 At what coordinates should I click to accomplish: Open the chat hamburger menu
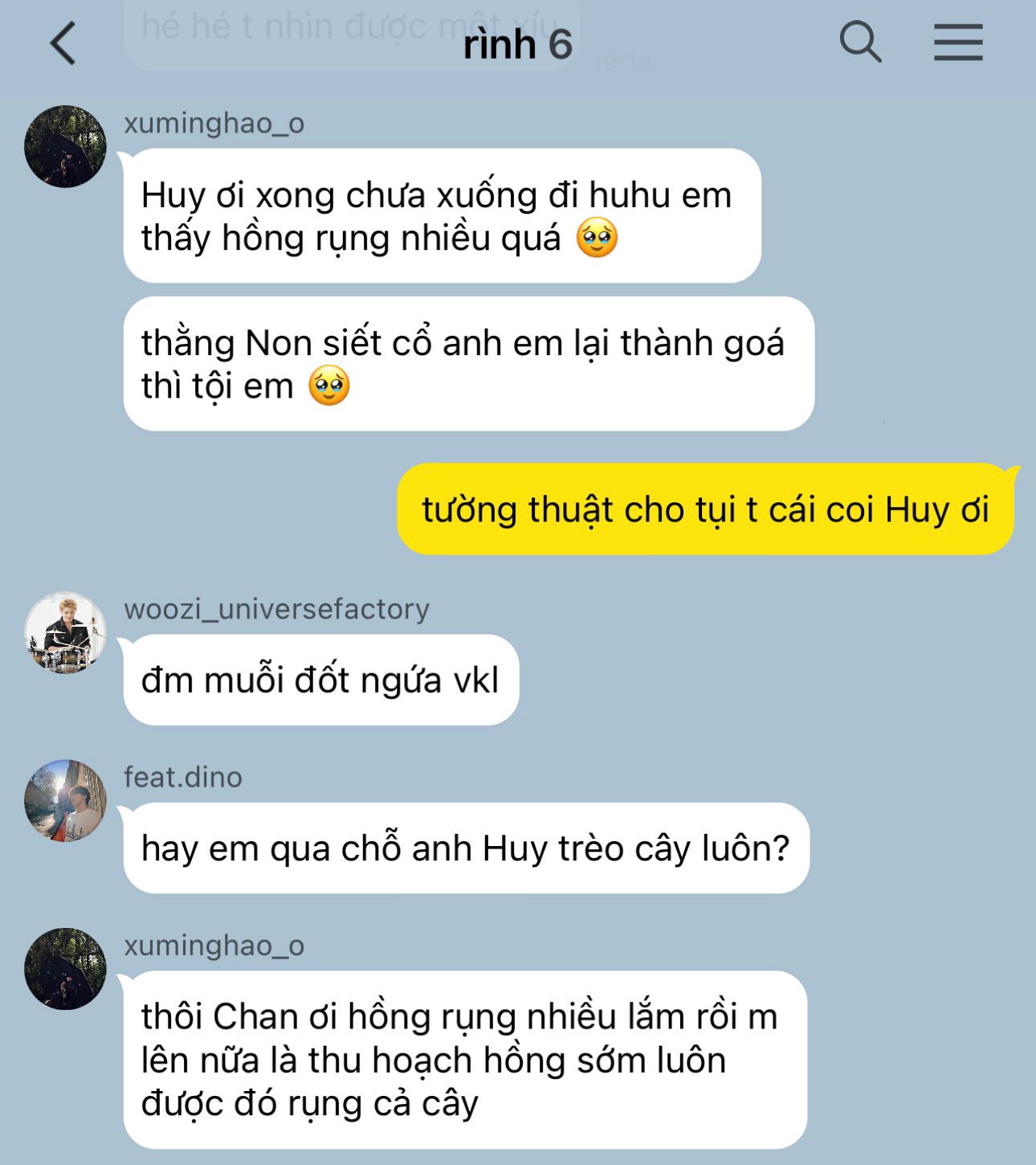[x=957, y=43]
